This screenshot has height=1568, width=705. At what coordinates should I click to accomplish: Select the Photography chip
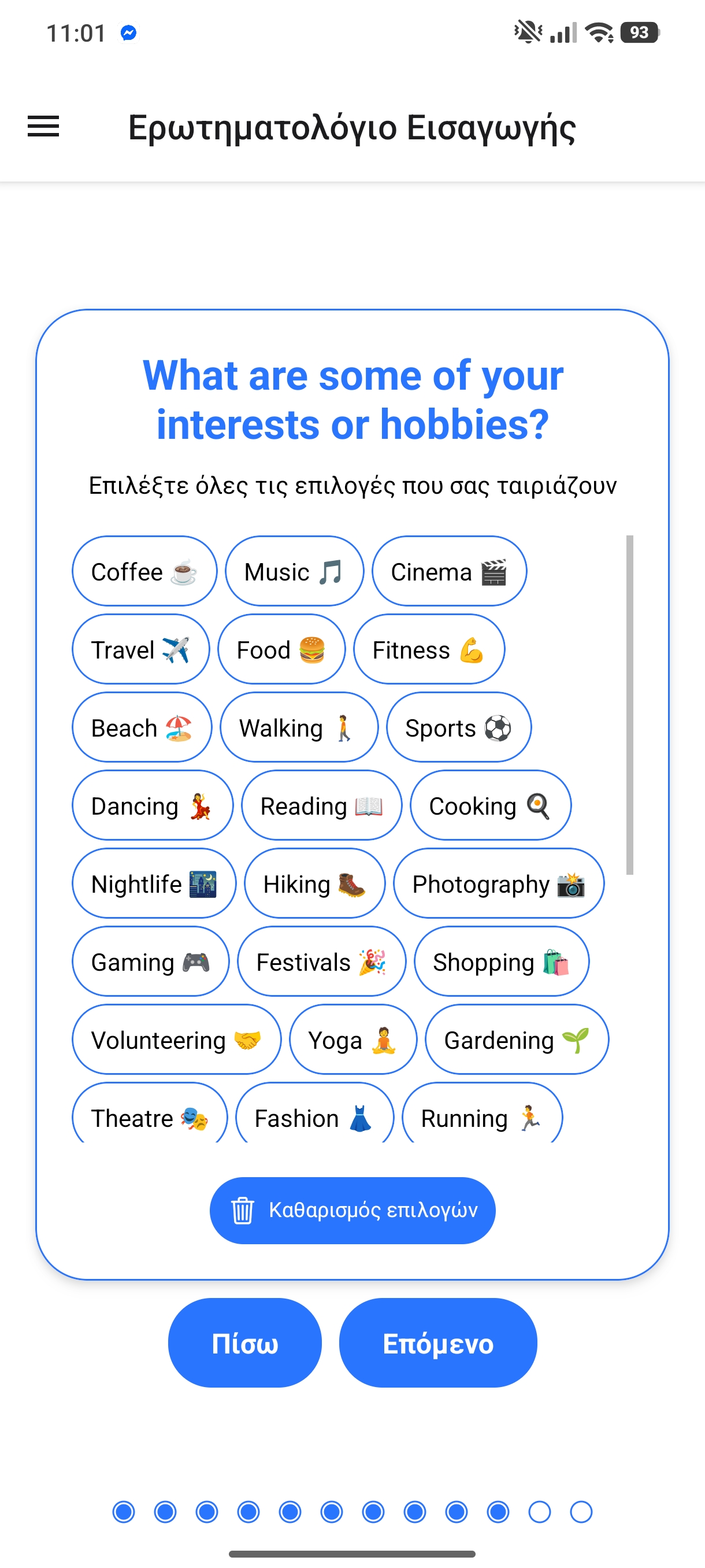(498, 883)
